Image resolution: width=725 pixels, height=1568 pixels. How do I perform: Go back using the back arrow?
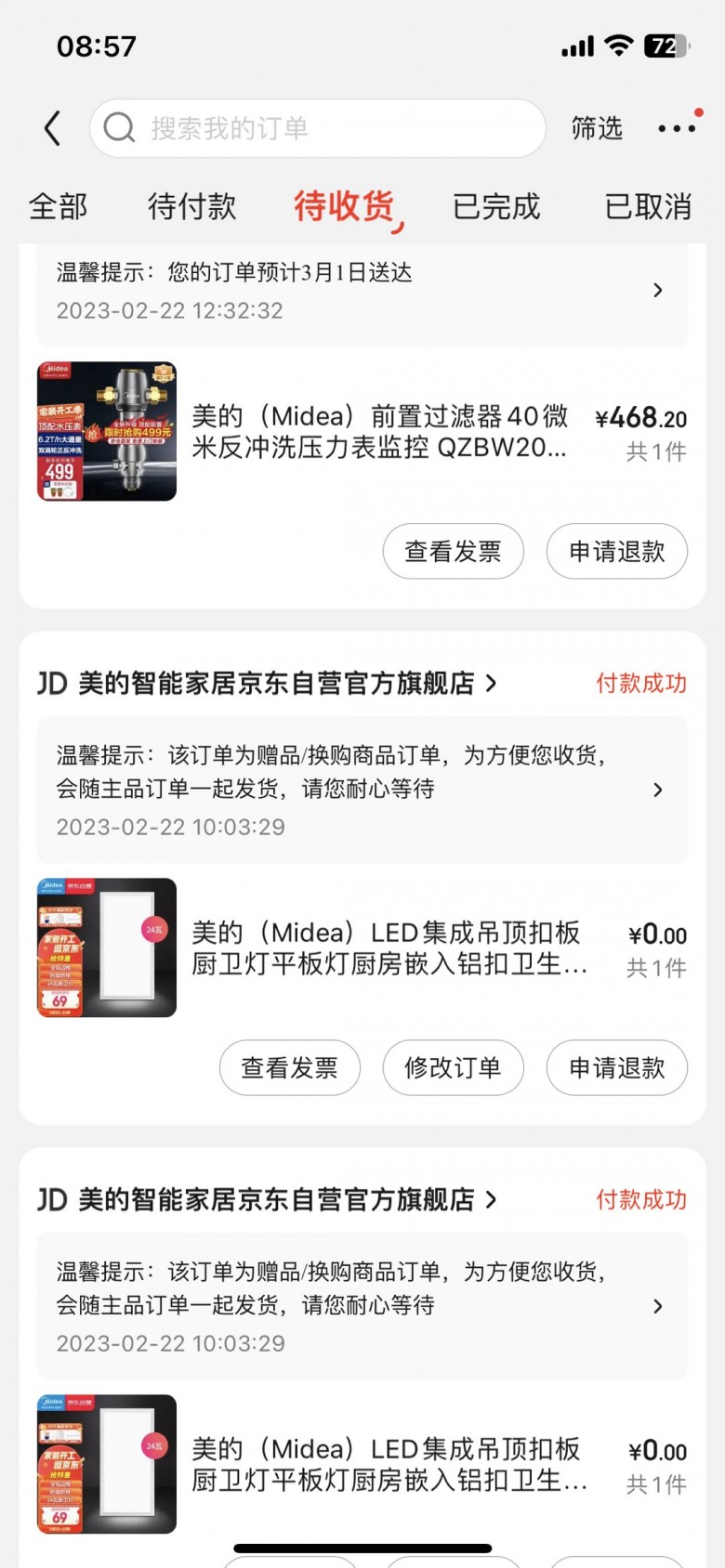click(53, 128)
